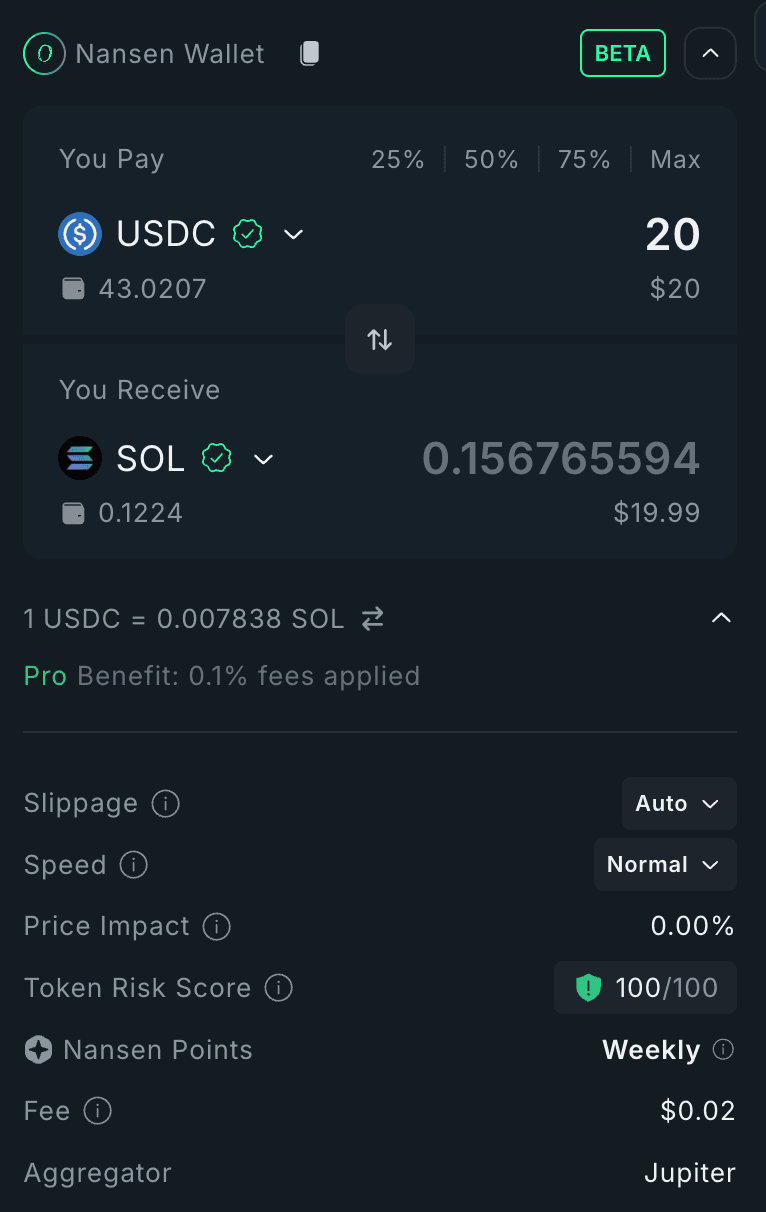Screen dimensions: 766x1212
Task: Open the SOL token selector
Action: (x=166, y=459)
